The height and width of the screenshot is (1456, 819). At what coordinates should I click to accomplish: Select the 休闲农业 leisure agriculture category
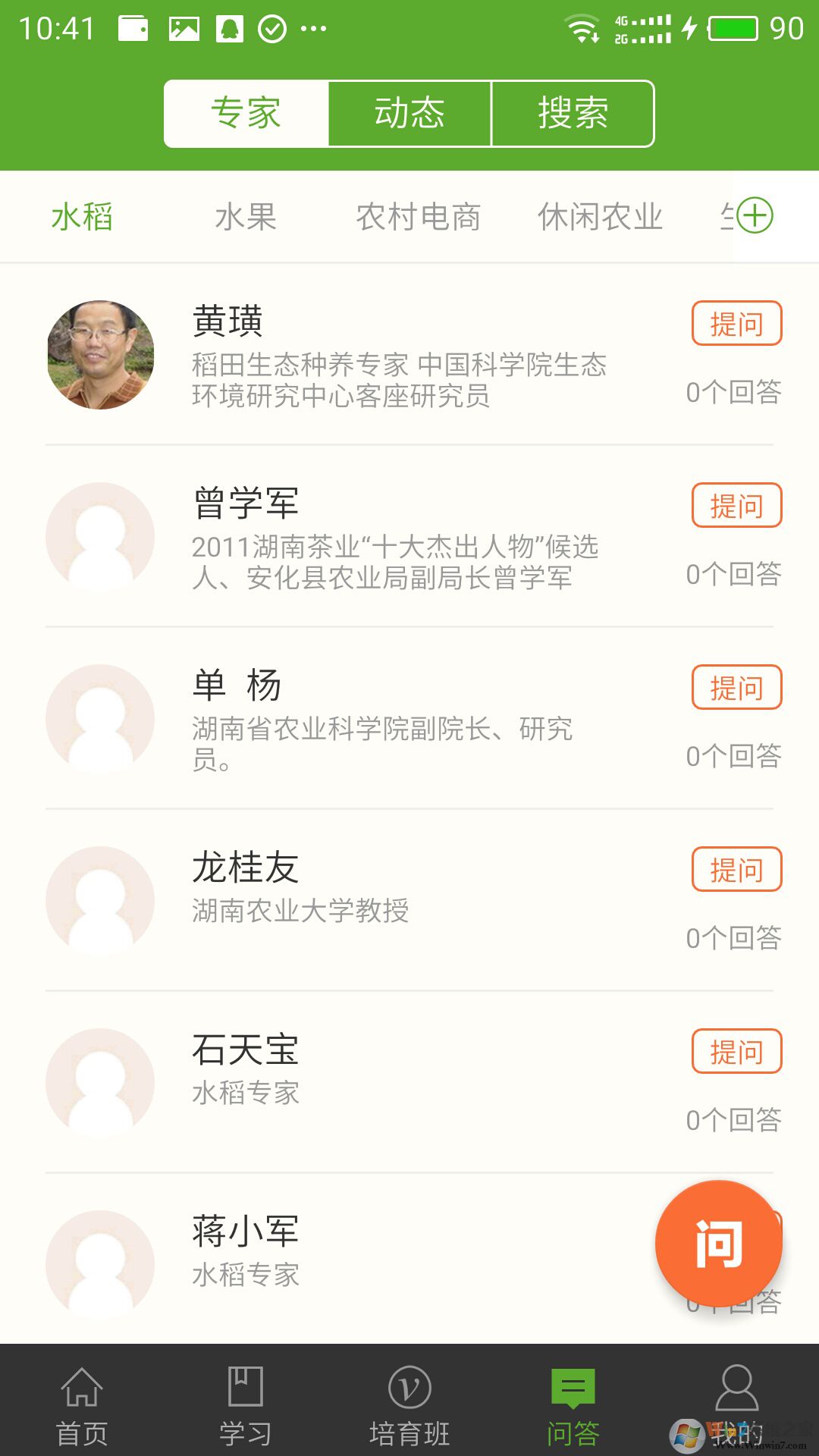pyautogui.click(x=601, y=216)
